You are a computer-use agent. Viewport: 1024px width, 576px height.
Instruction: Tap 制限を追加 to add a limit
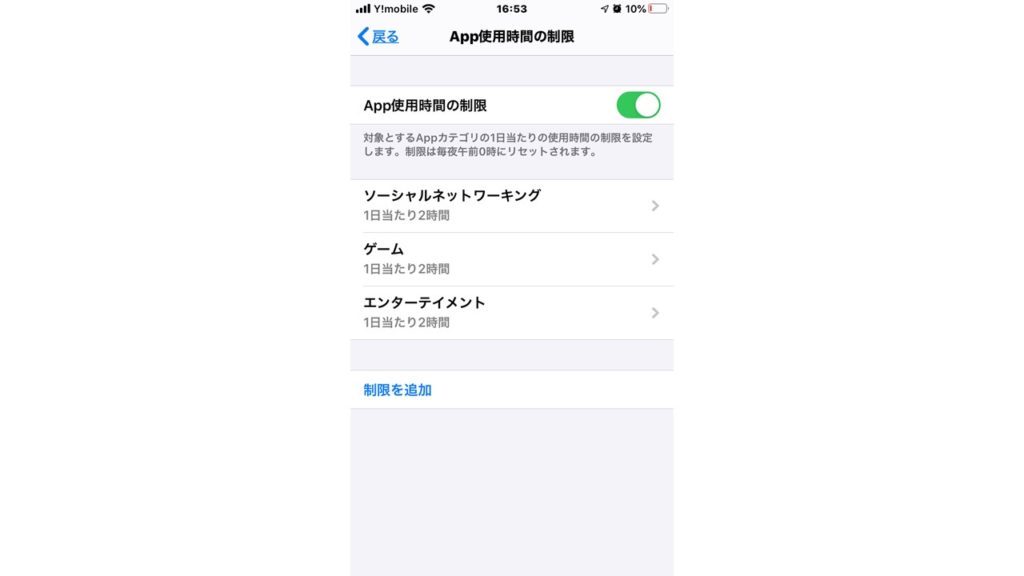(x=398, y=390)
